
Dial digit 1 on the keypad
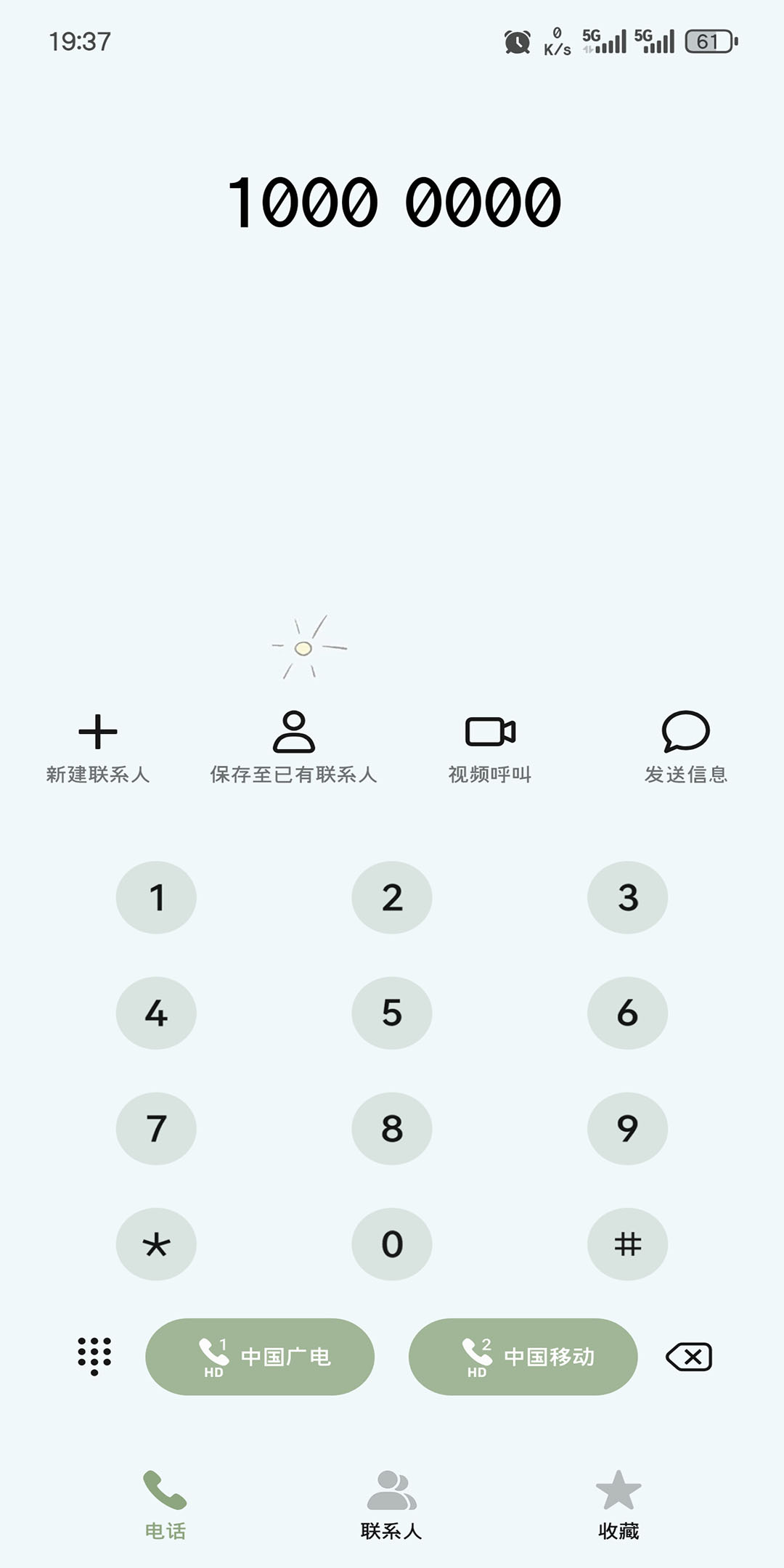pos(156,897)
